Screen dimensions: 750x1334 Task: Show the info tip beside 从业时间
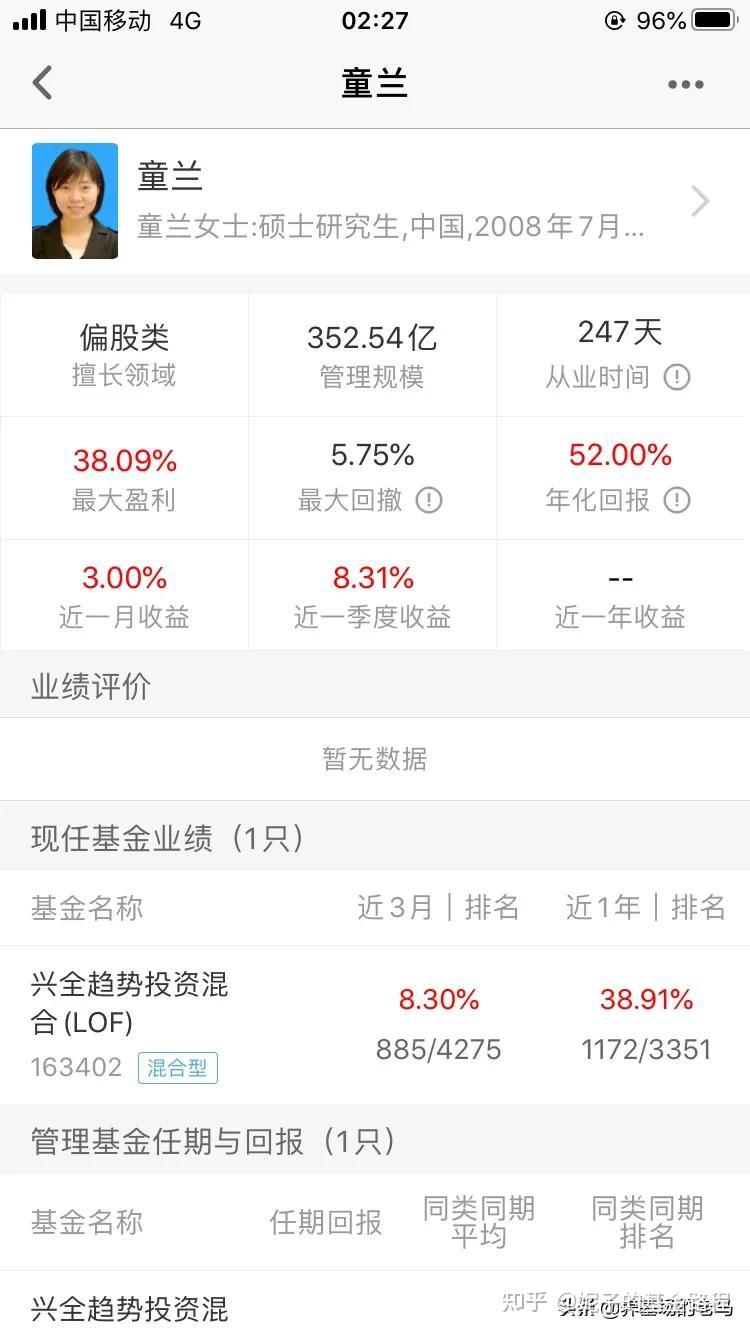tap(677, 377)
